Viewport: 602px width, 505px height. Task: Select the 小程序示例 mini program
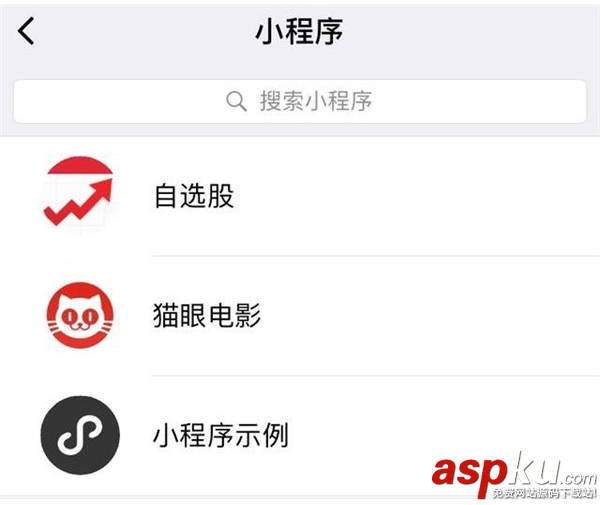click(x=221, y=435)
